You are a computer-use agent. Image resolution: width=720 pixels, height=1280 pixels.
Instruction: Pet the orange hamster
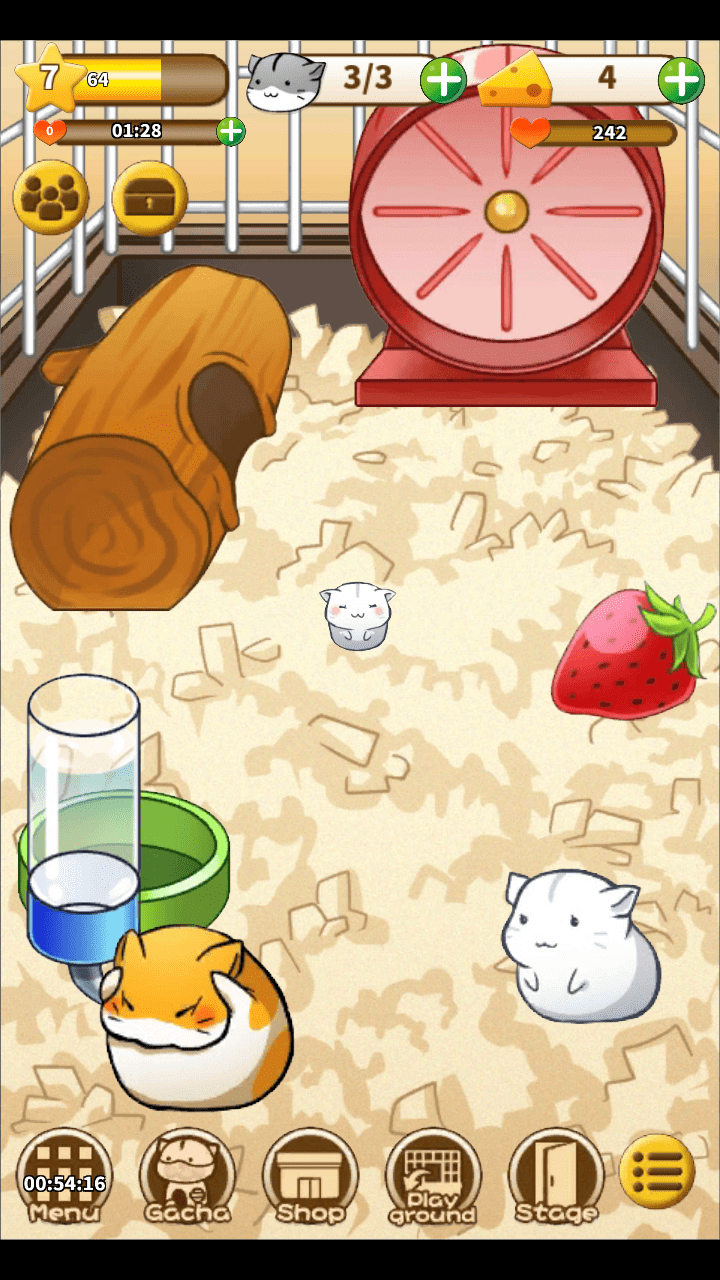195,1020
